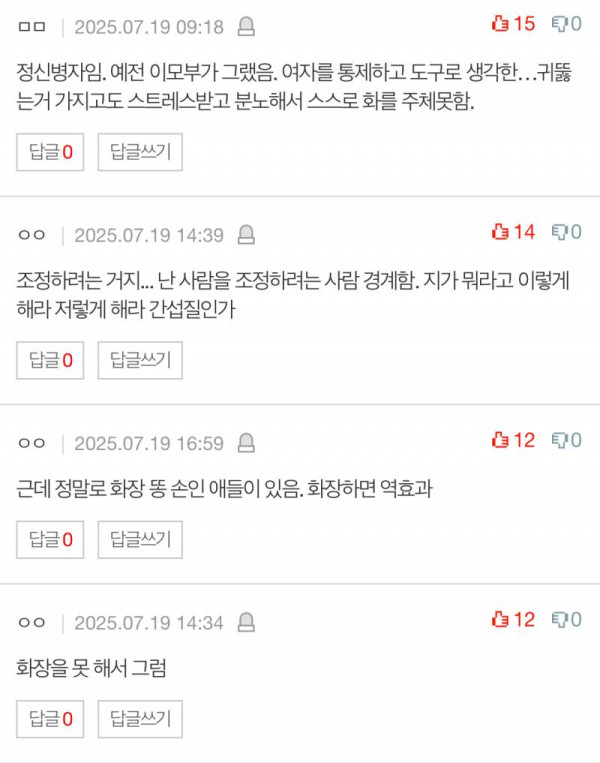Screen dimensions: 600x763
Task: View replies to the 09:18 comment
Action: pyautogui.click(x=50, y=152)
